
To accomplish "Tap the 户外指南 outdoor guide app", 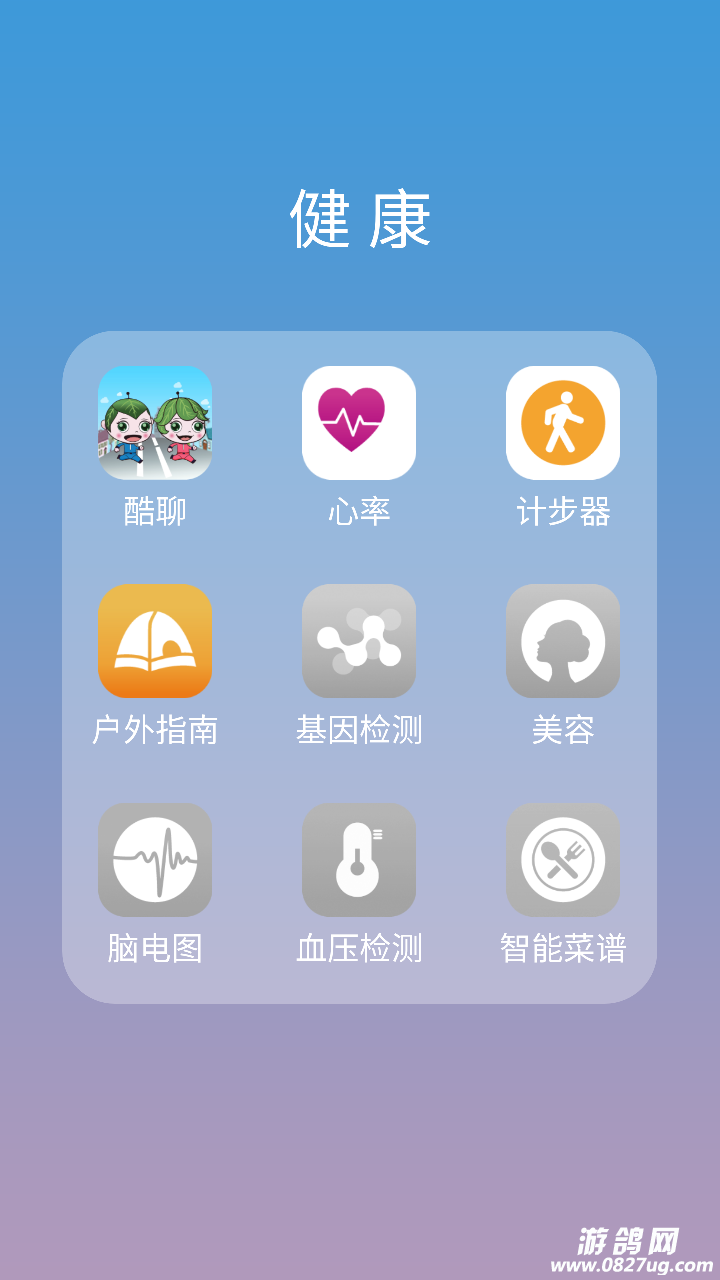I will [155, 641].
